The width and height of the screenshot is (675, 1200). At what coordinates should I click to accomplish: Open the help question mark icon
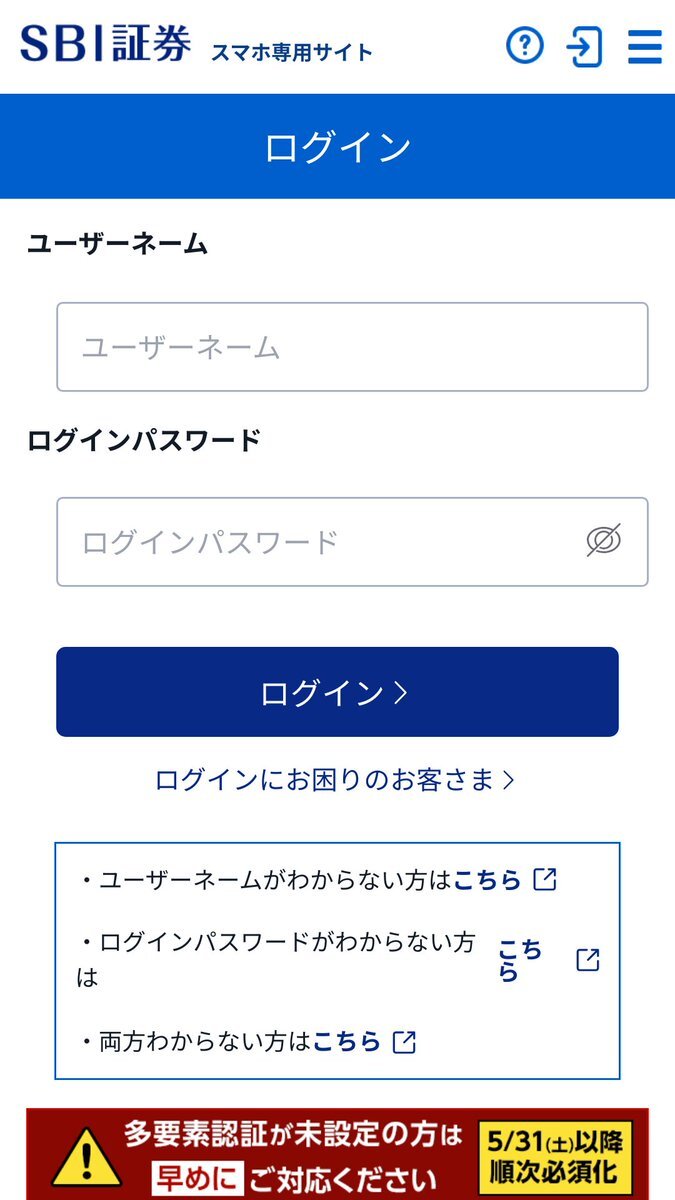click(525, 46)
